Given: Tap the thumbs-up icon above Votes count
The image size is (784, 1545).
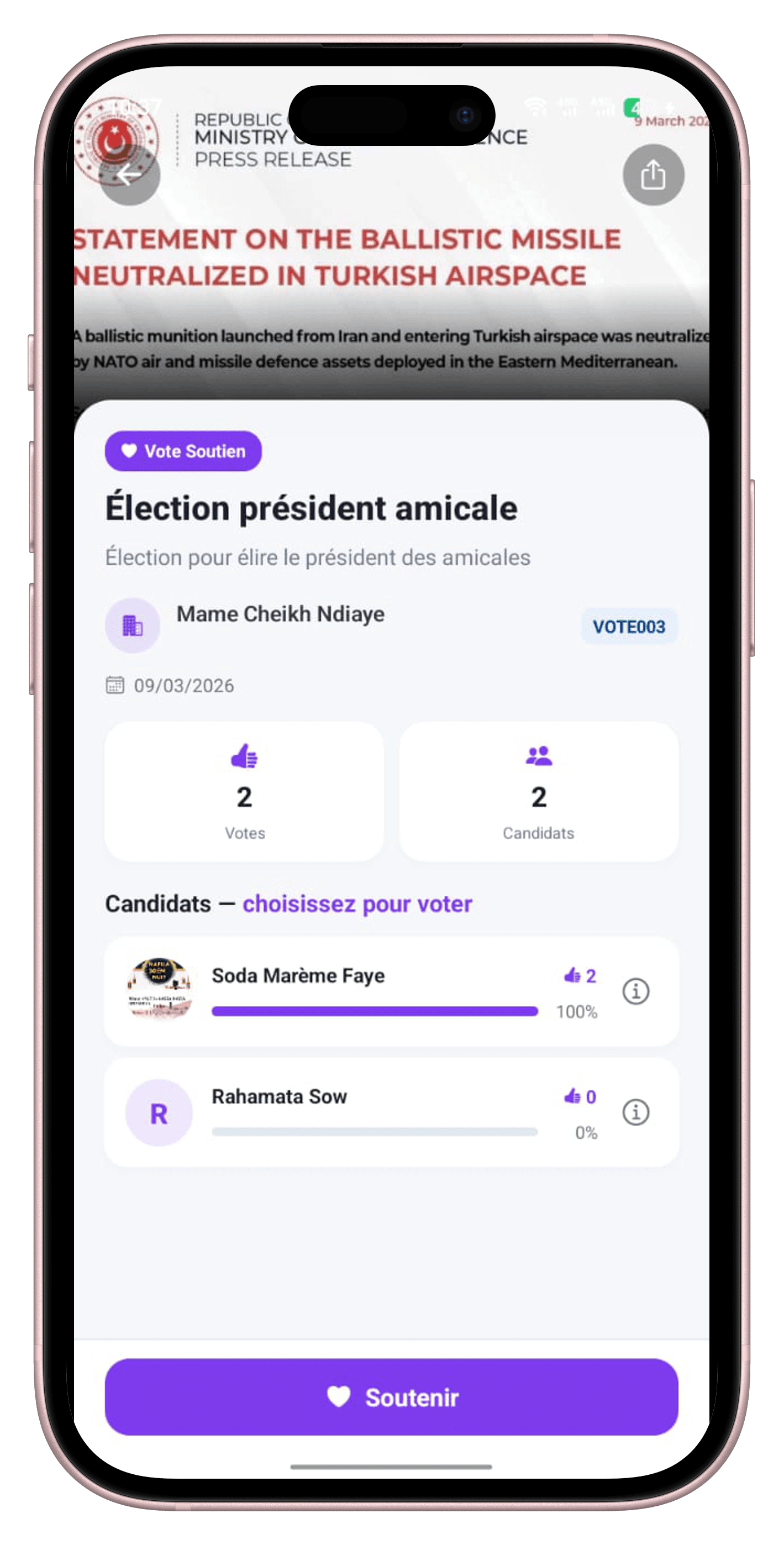Looking at the screenshot, I should (x=244, y=756).
